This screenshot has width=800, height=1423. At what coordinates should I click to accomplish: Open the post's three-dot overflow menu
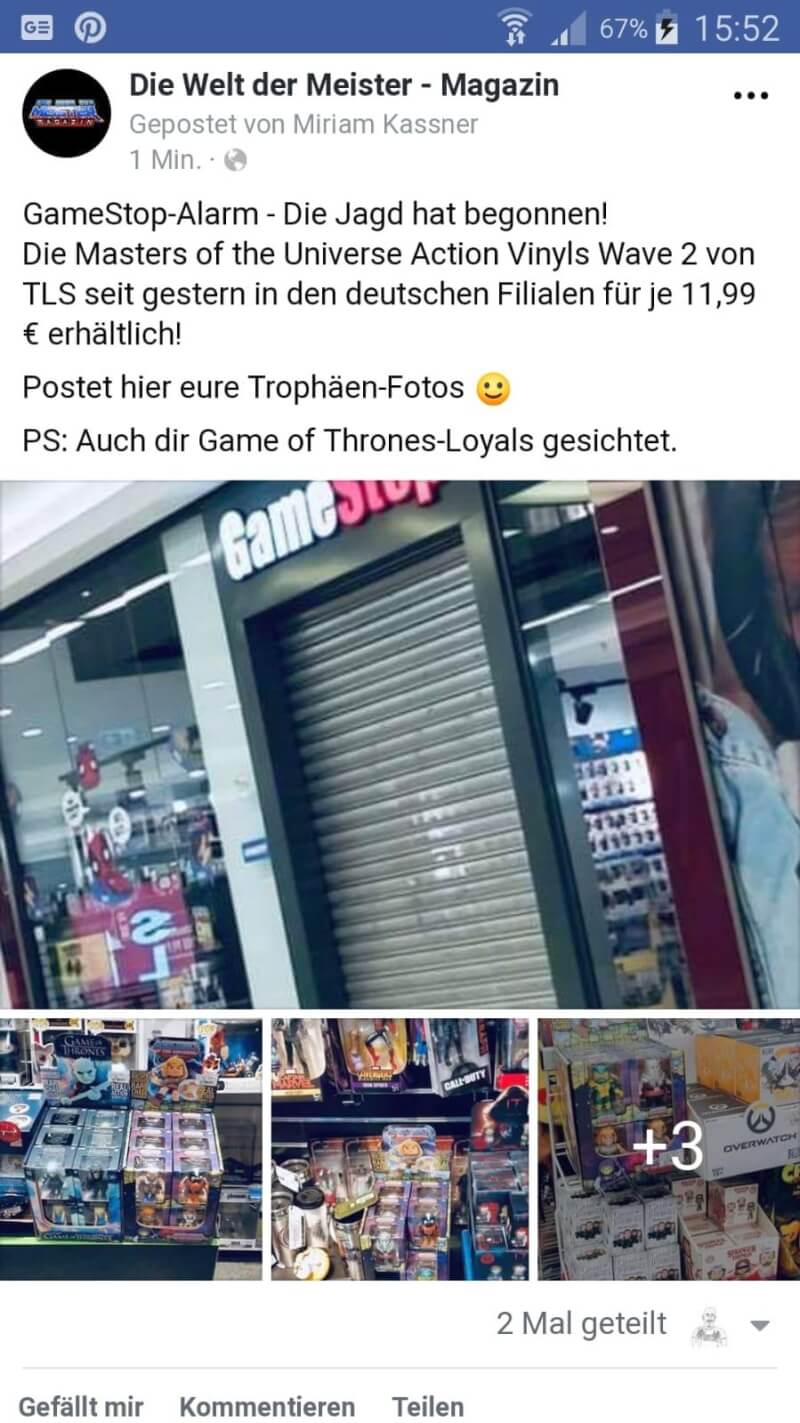(x=750, y=96)
